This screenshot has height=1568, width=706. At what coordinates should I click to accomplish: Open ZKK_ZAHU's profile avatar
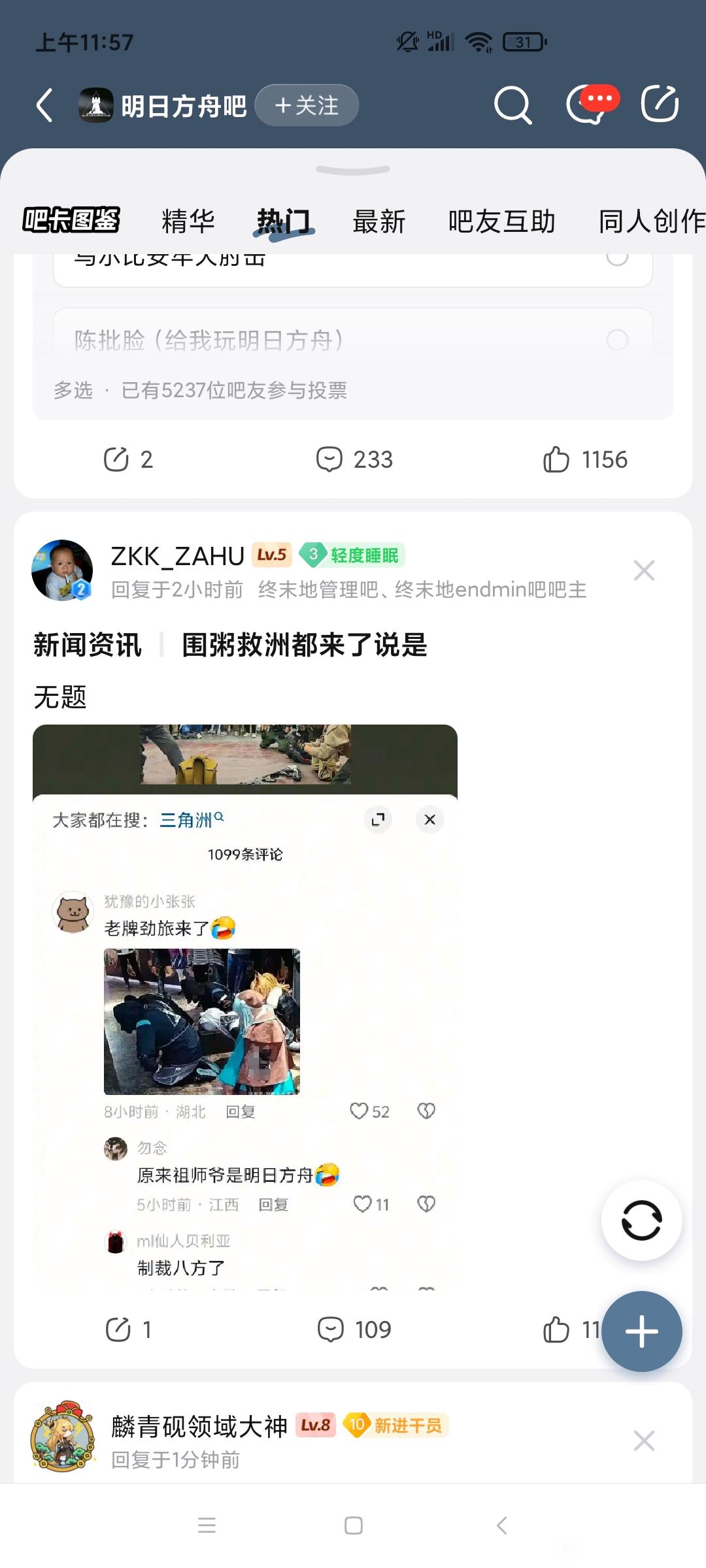(62, 570)
